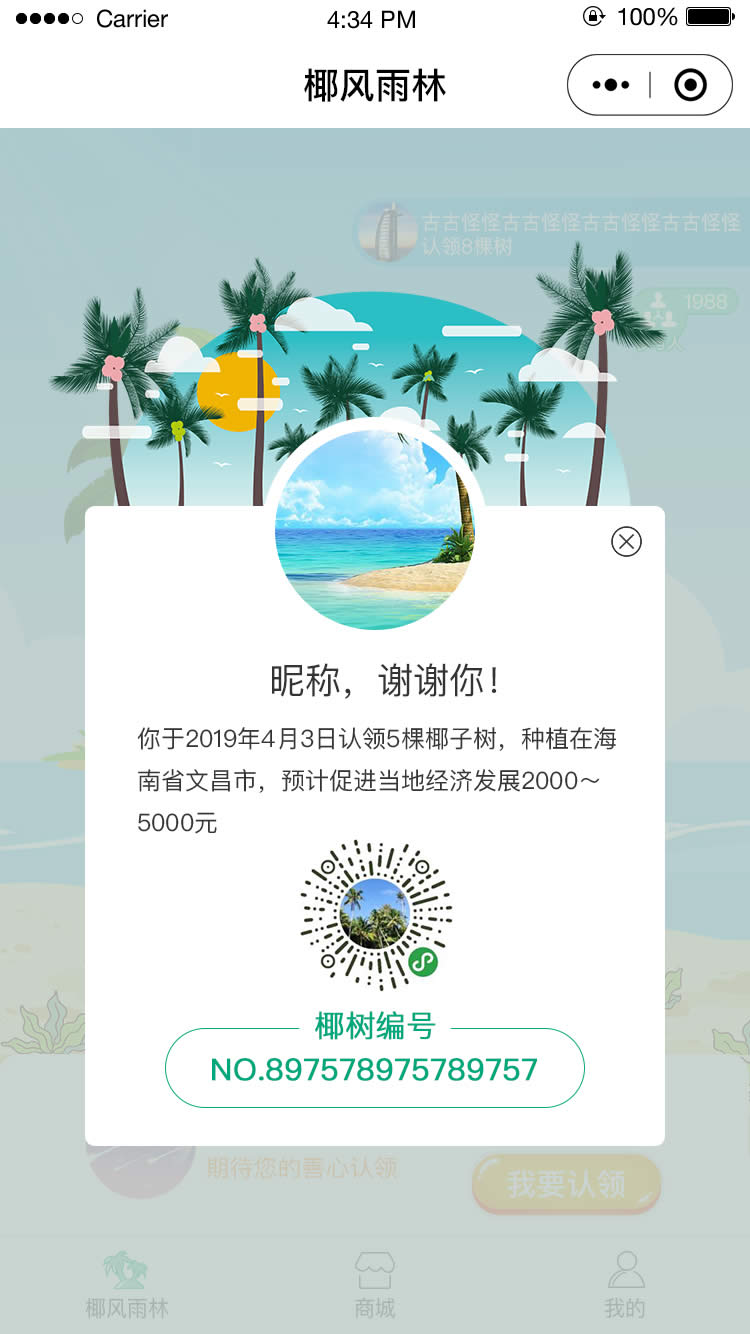Switch to the 我的 profile tab

625,1284
